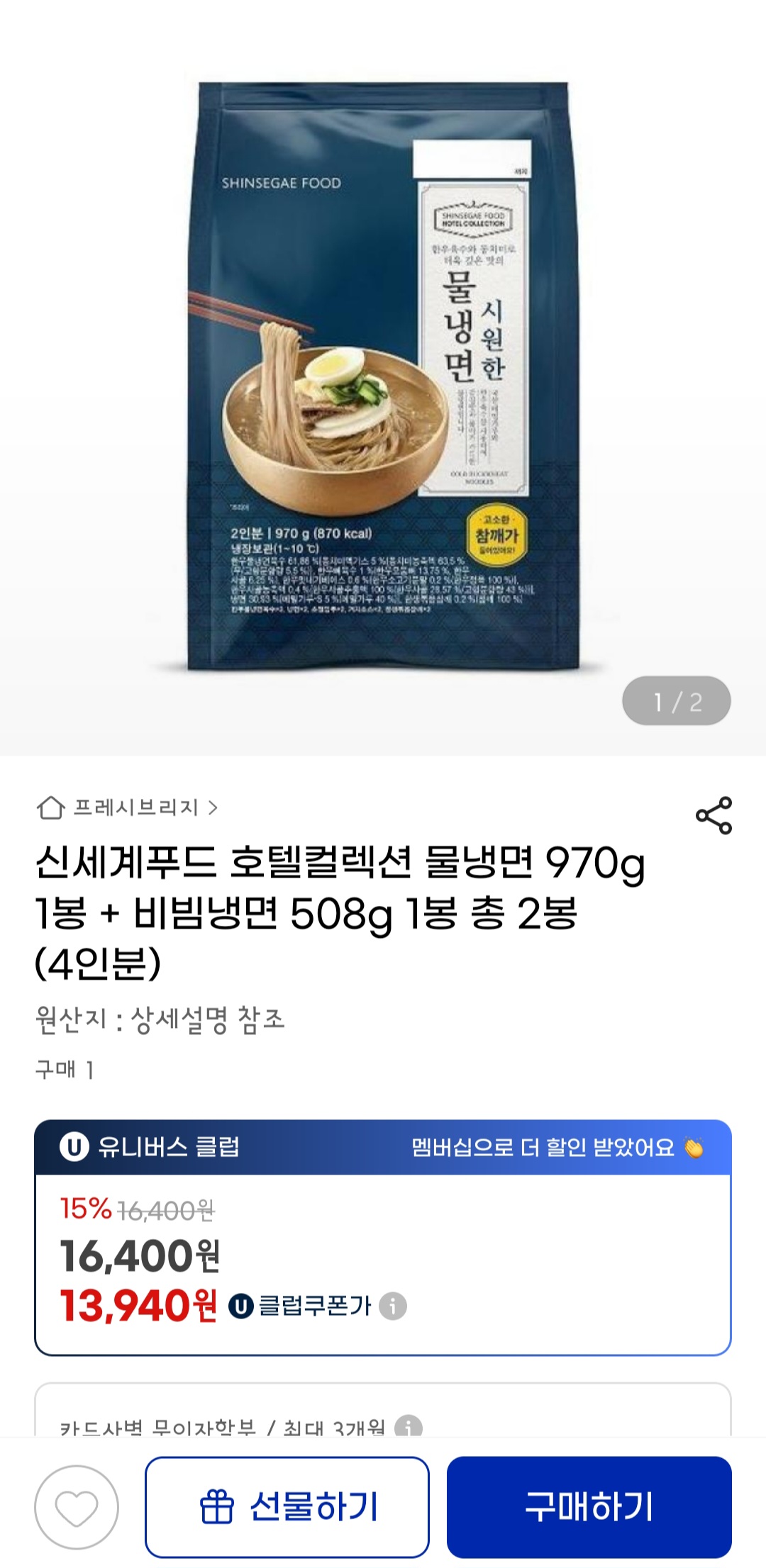Add product to wishlist with heart

[x=77, y=1506]
